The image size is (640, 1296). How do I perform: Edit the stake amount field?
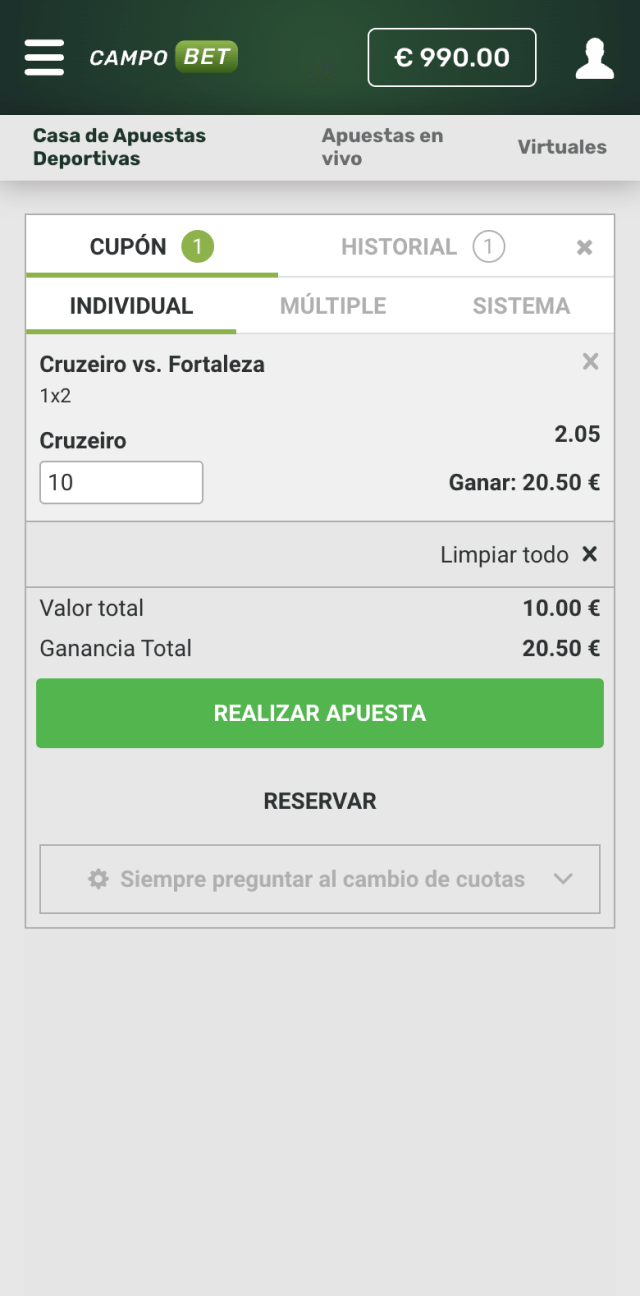pyautogui.click(x=121, y=483)
